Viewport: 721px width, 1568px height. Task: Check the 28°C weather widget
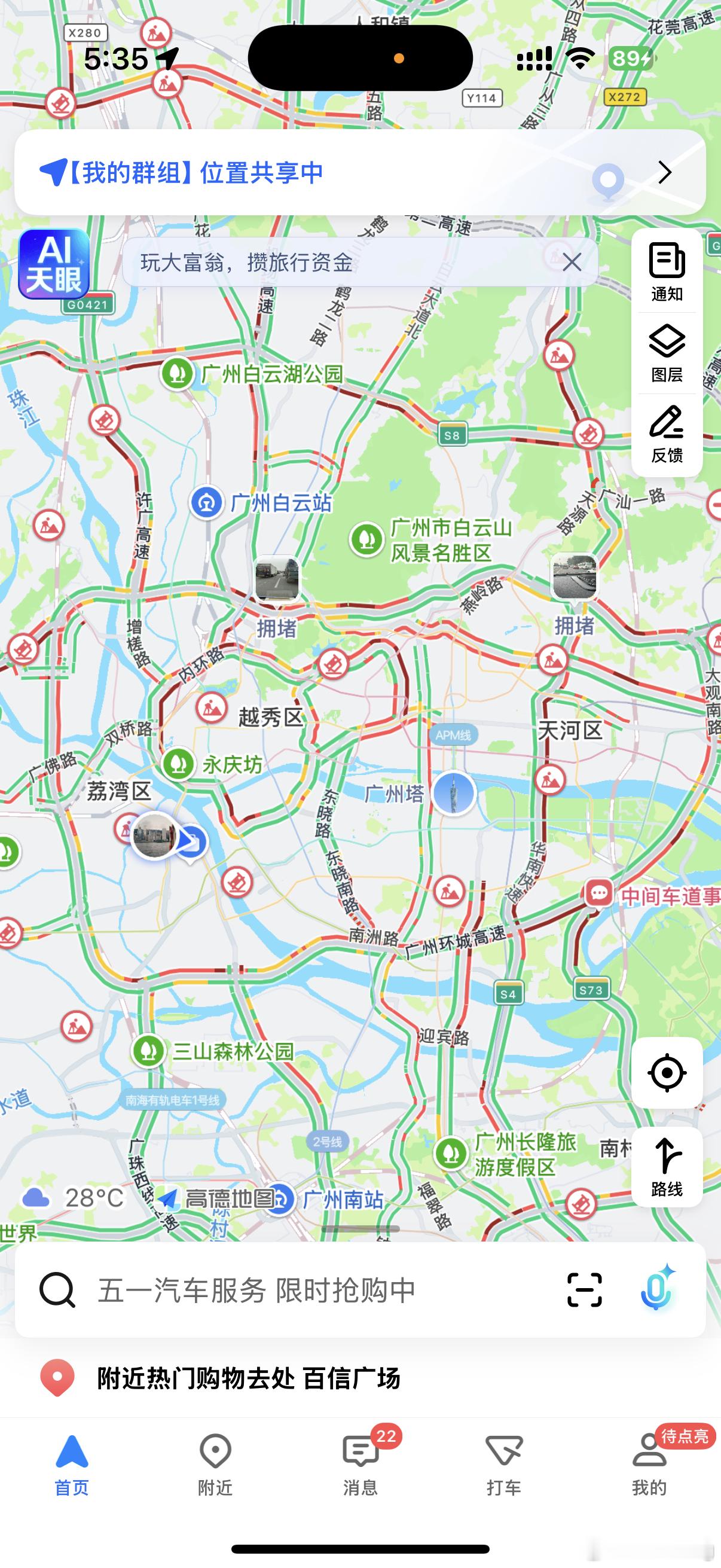pos(73,1198)
